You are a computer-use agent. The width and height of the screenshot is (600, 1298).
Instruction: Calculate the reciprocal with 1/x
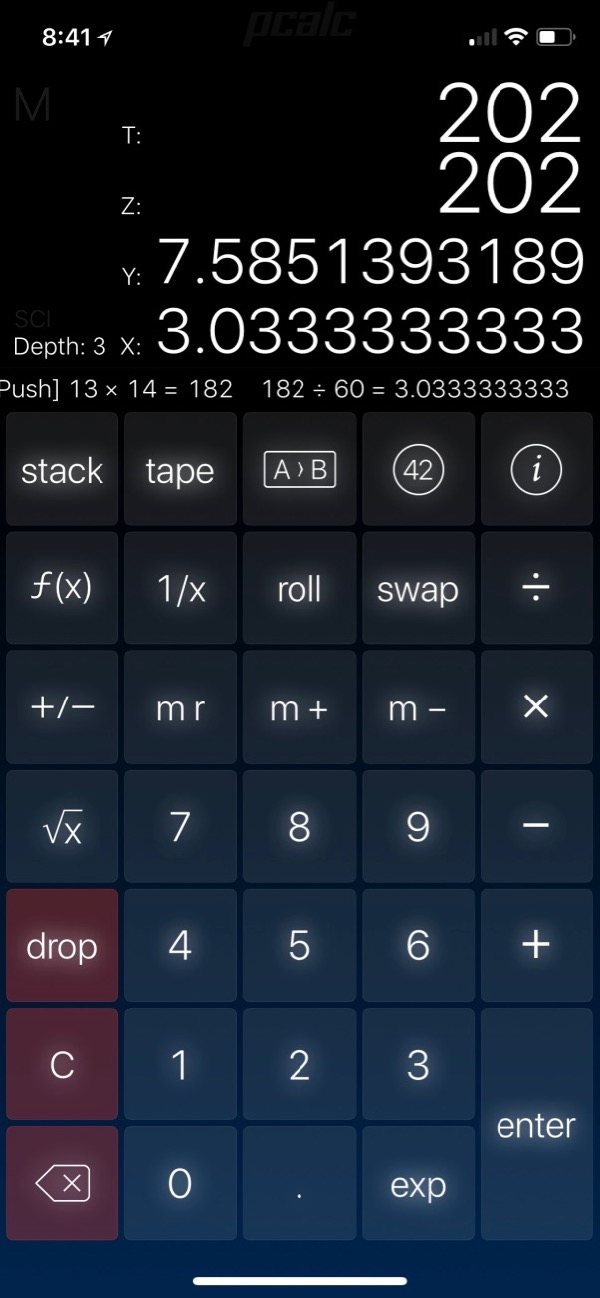pyautogui.click(x=180, y=588)
